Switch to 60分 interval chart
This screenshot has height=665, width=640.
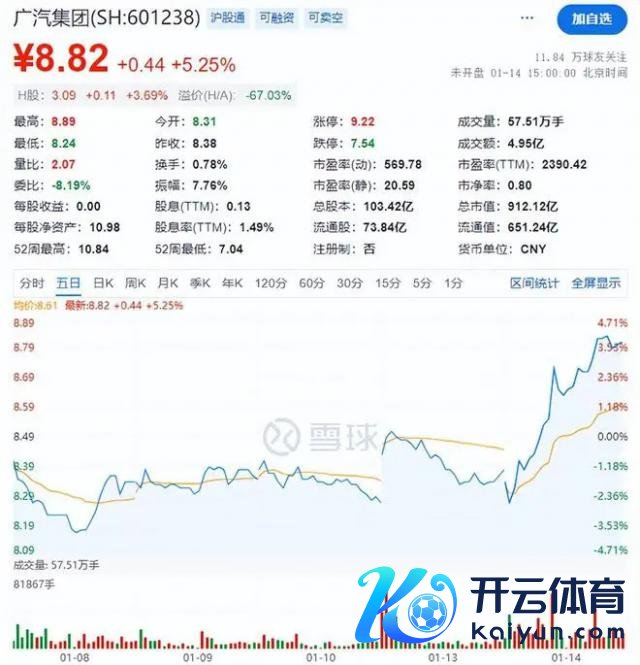point(312,283)
